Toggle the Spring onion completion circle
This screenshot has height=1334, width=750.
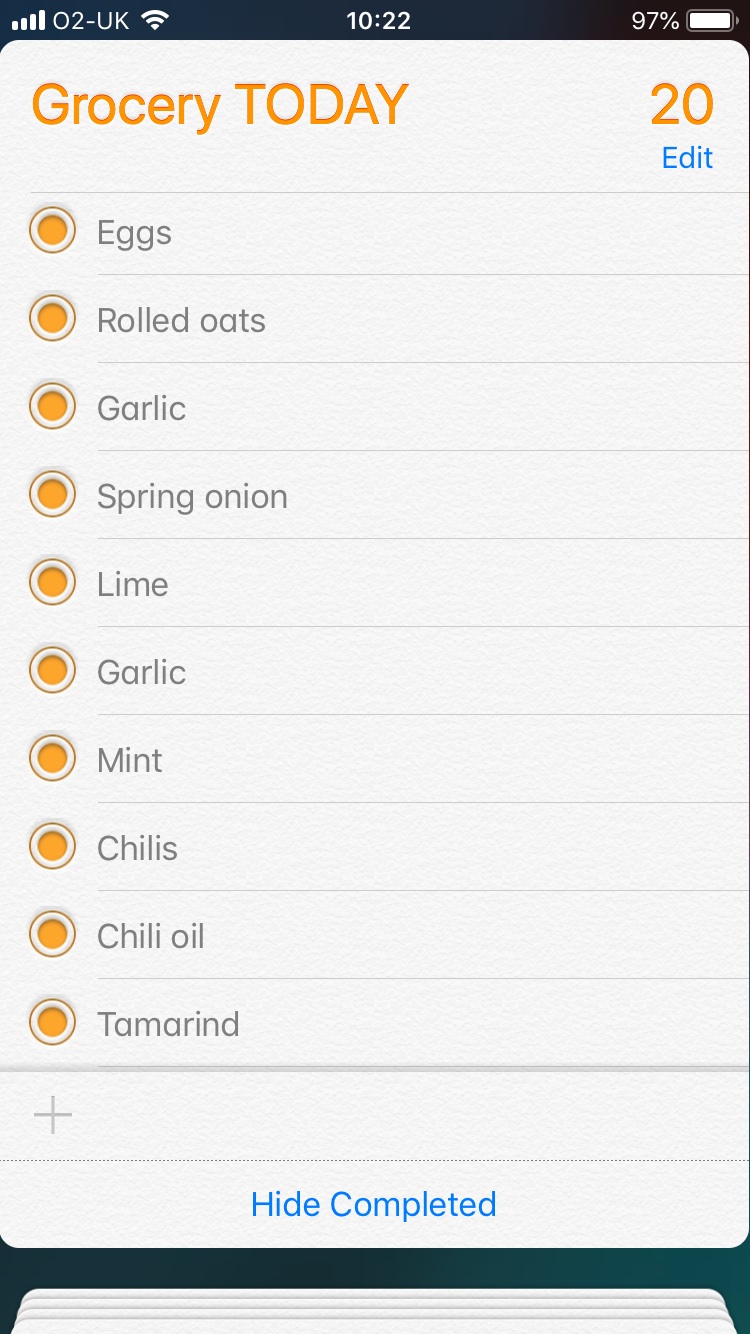52,495
